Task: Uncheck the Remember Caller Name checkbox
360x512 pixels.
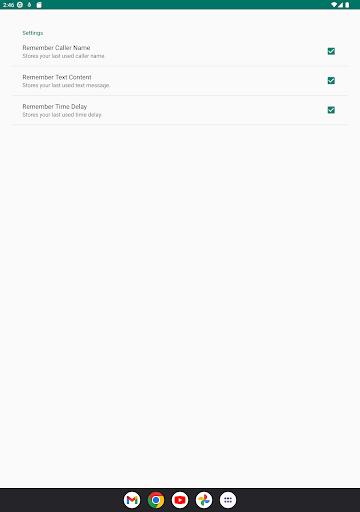Action: pyautogui.click(x=331, y=51)
